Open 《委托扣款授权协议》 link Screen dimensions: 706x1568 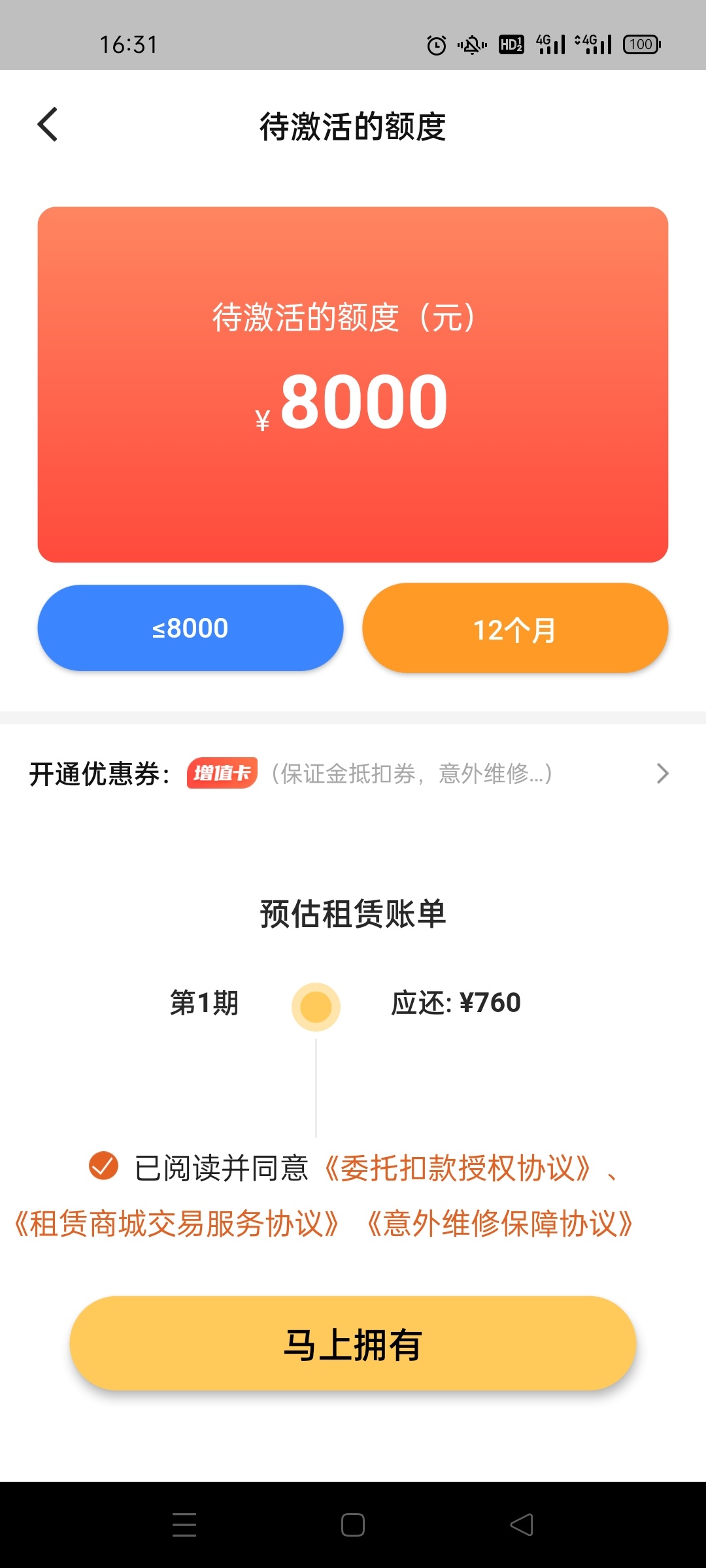(x=456, y=1168)
